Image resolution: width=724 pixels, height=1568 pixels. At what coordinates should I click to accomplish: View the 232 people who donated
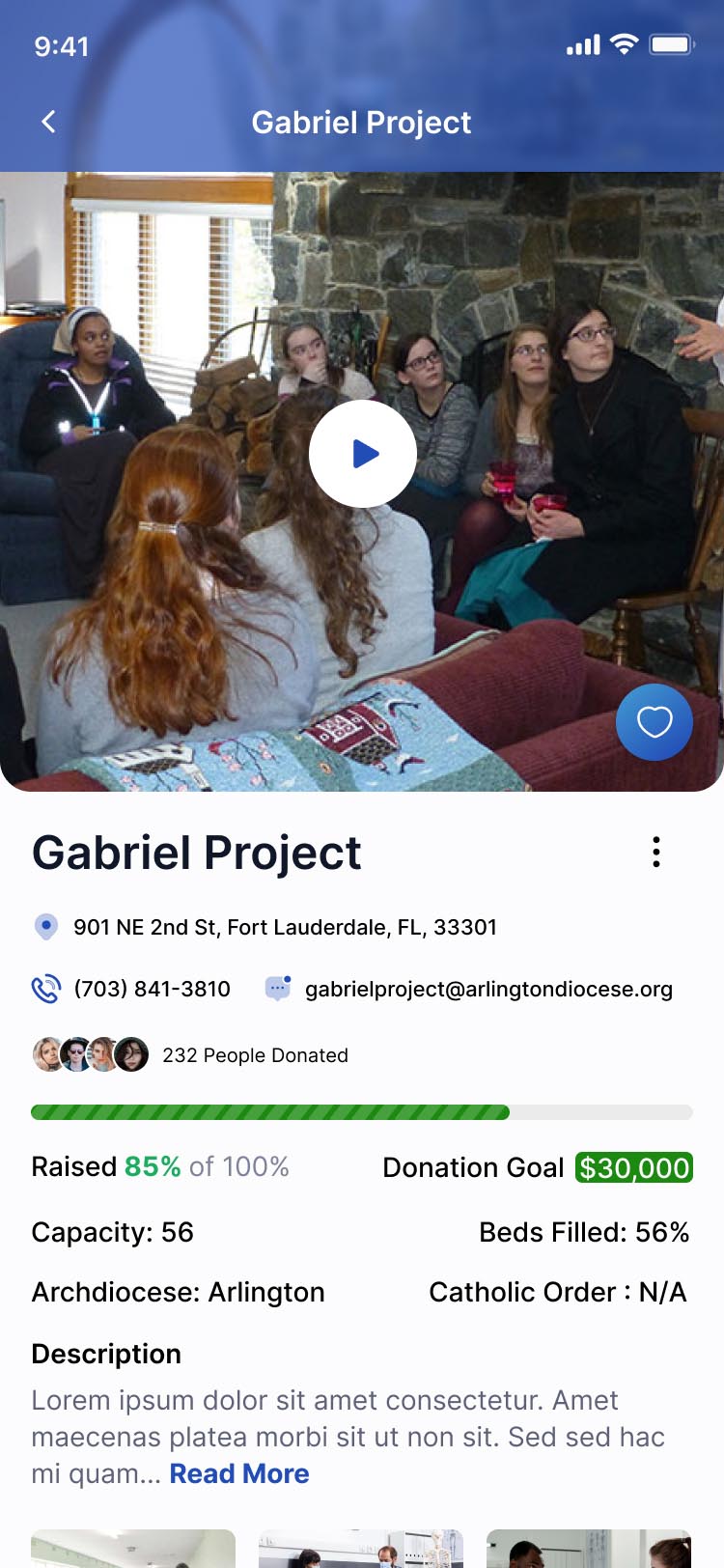click(255, 1055)
